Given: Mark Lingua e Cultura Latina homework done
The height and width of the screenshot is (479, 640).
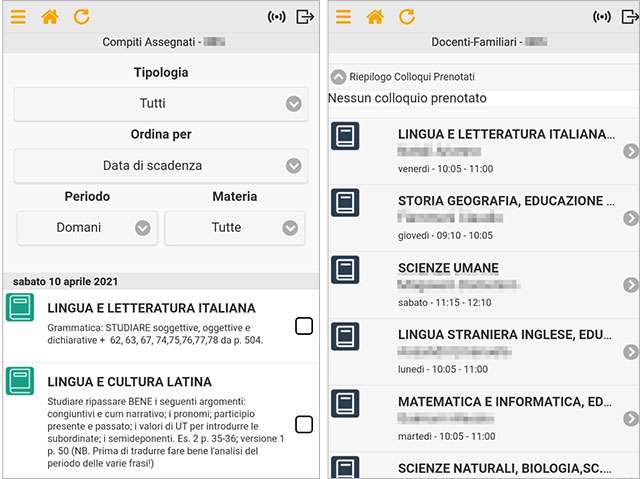Looking at the screenshot, I should (x=304, y=424).
